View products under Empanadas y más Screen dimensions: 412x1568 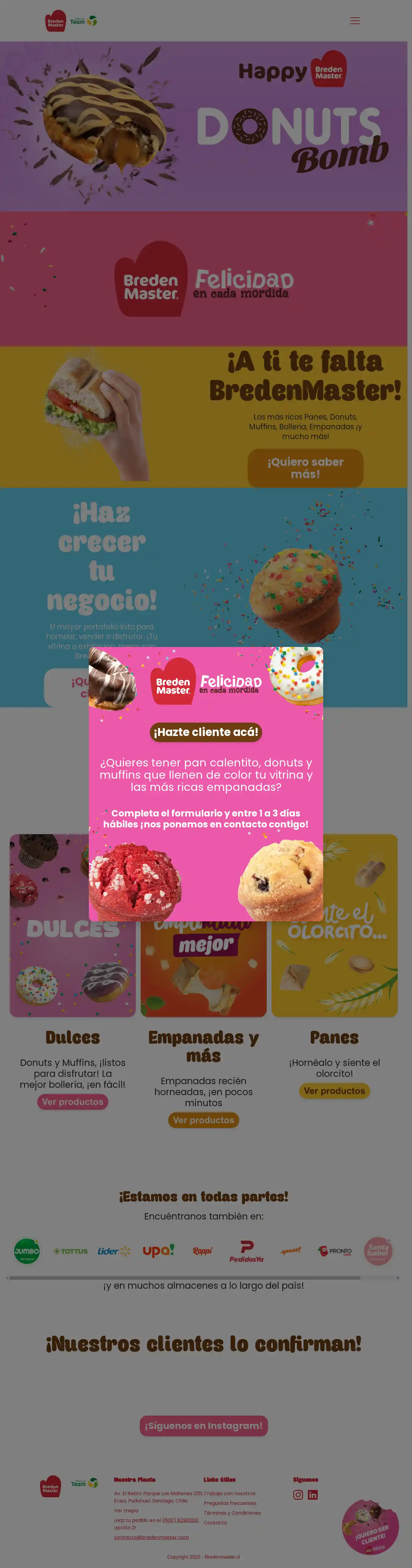pos(204,1120)
